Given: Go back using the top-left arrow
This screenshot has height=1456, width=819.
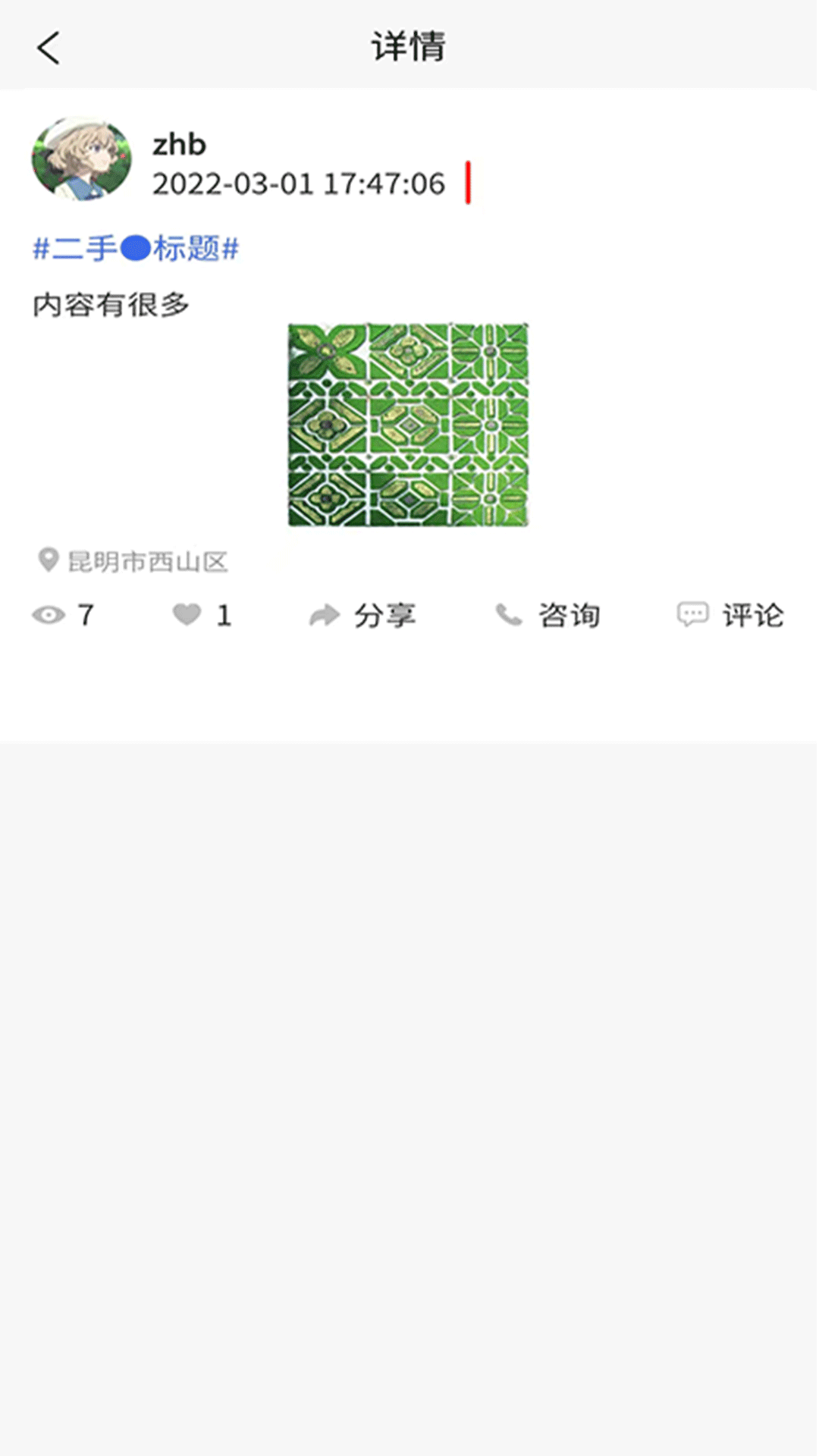Looking at the screenshot, I should [49, 49].
